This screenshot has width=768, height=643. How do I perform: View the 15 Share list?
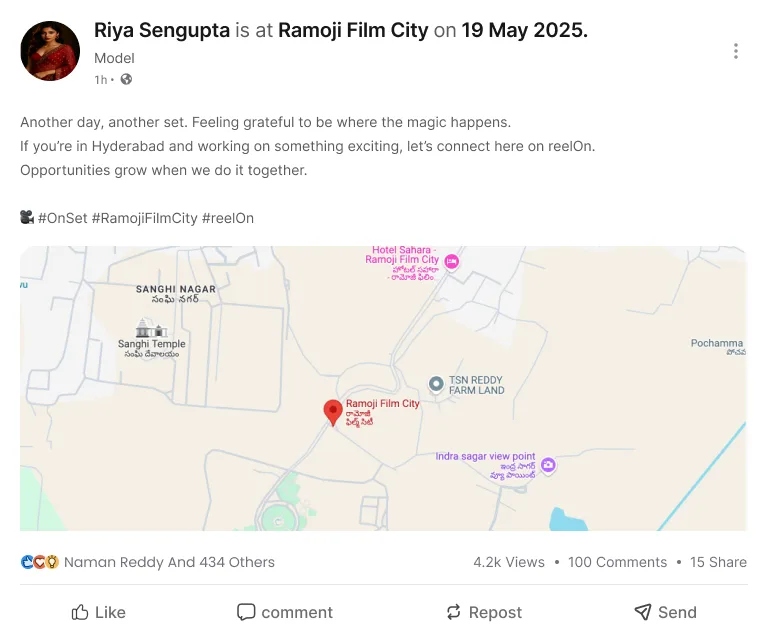(x=718, y=562)
